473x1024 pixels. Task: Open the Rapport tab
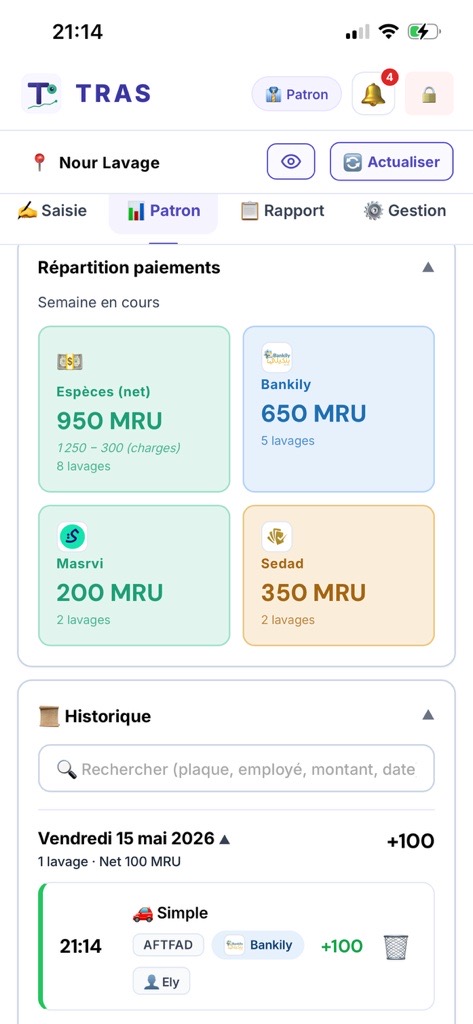tap(282, 211)
